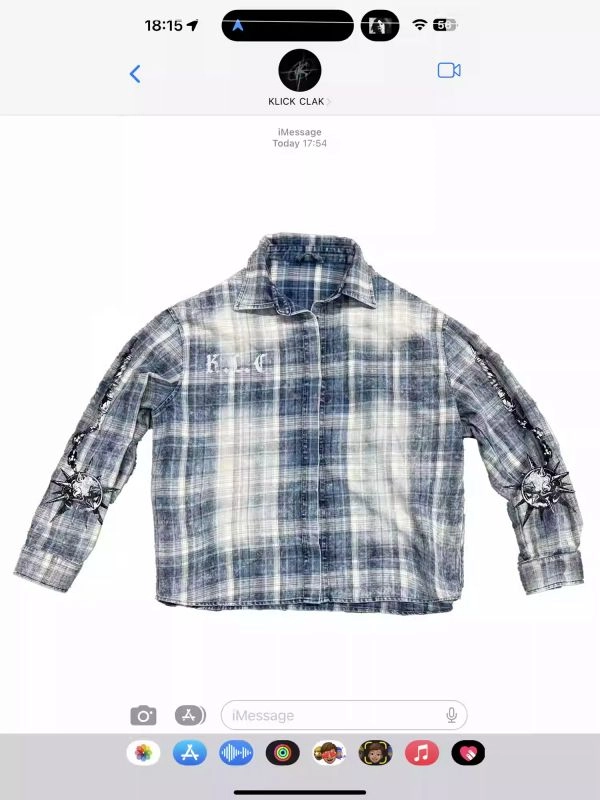Open the Fitness activity rings app
Screen dimensions: 600x800
(283, 753)
